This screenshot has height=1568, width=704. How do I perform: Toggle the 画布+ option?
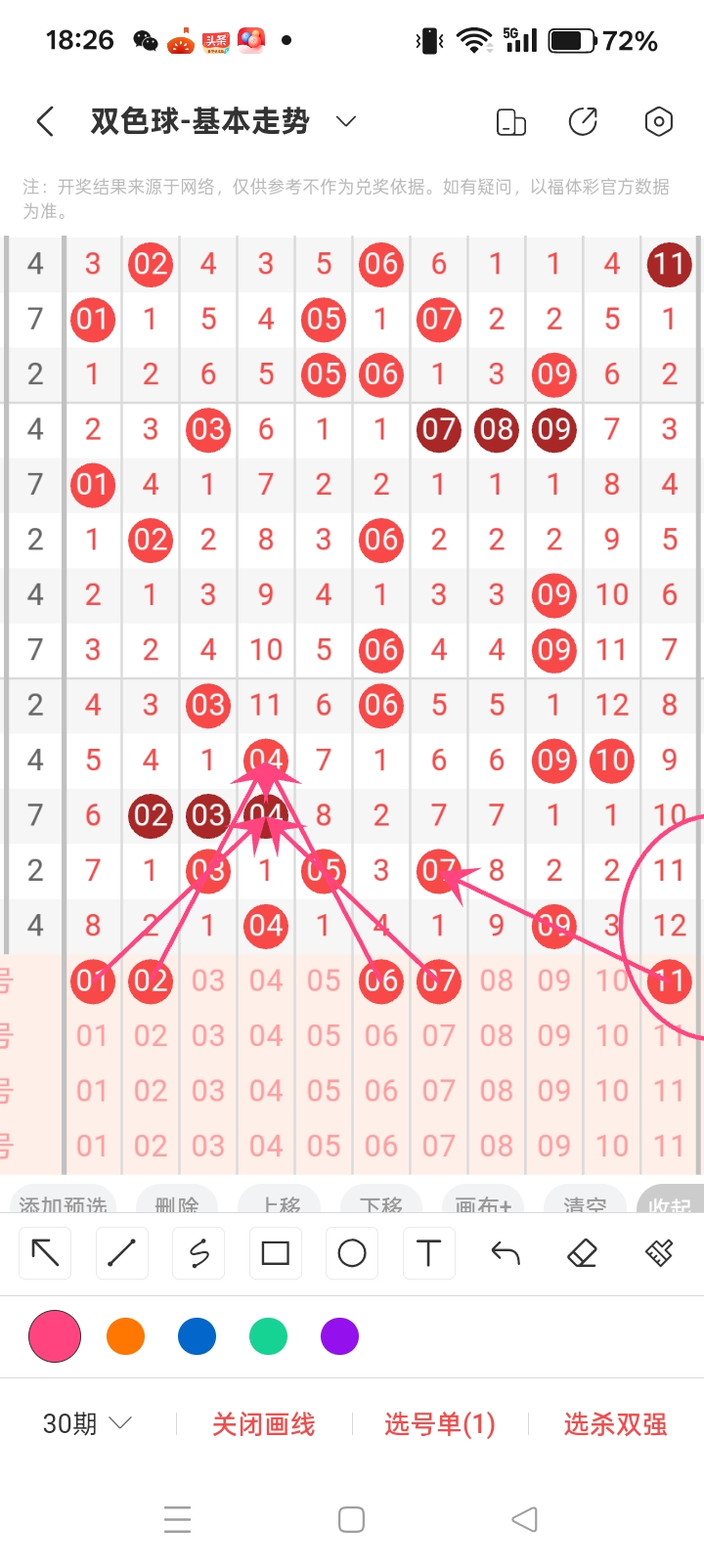coord(483,1206)
